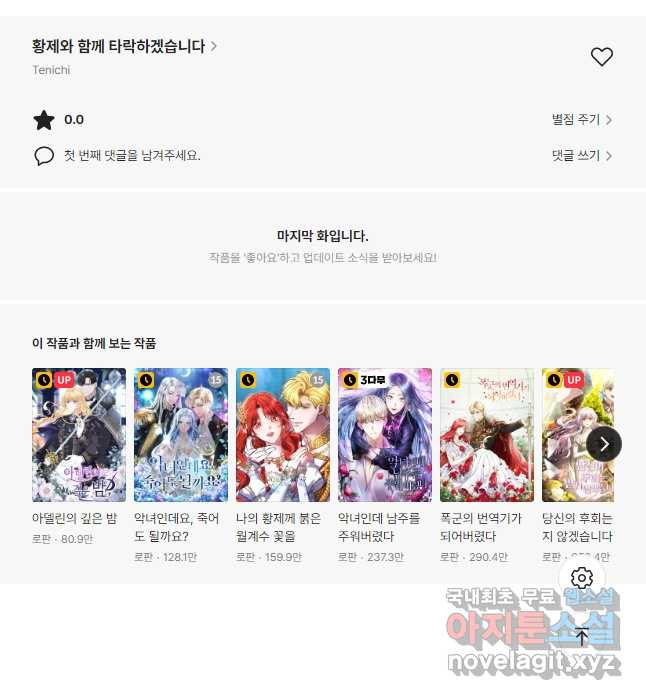Screen dimensions: 646x700
Task: Open the 황제와 함께 타락하겠습니다 title page
Action: [x=124, y=46]
